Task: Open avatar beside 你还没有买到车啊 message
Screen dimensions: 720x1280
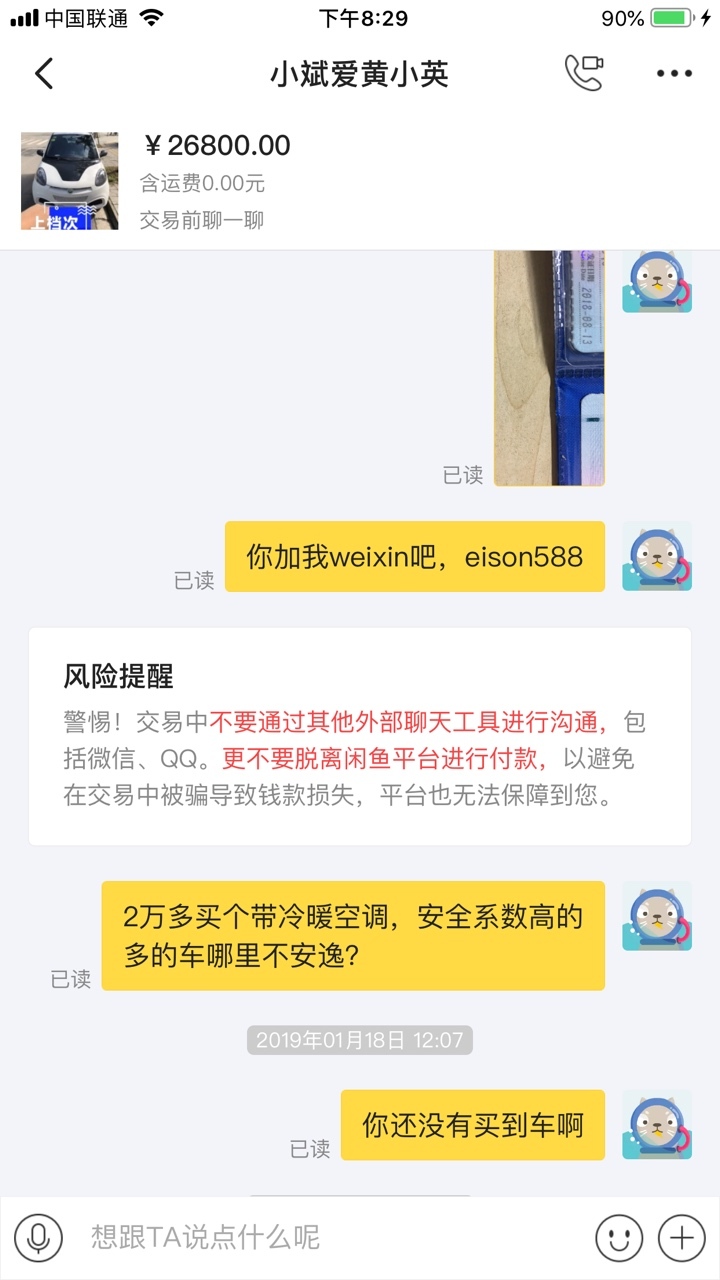Action: [x=657, y=1125]
